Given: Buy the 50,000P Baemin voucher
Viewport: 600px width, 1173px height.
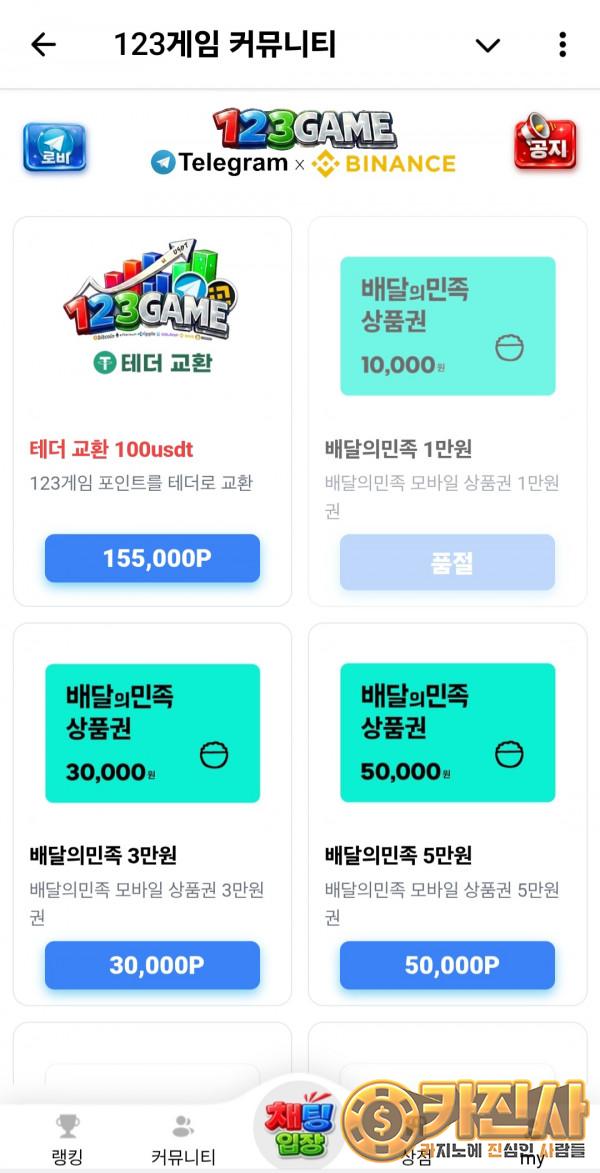Looking at the screenshot, I should pyautogui.click(x=447, y=965).
